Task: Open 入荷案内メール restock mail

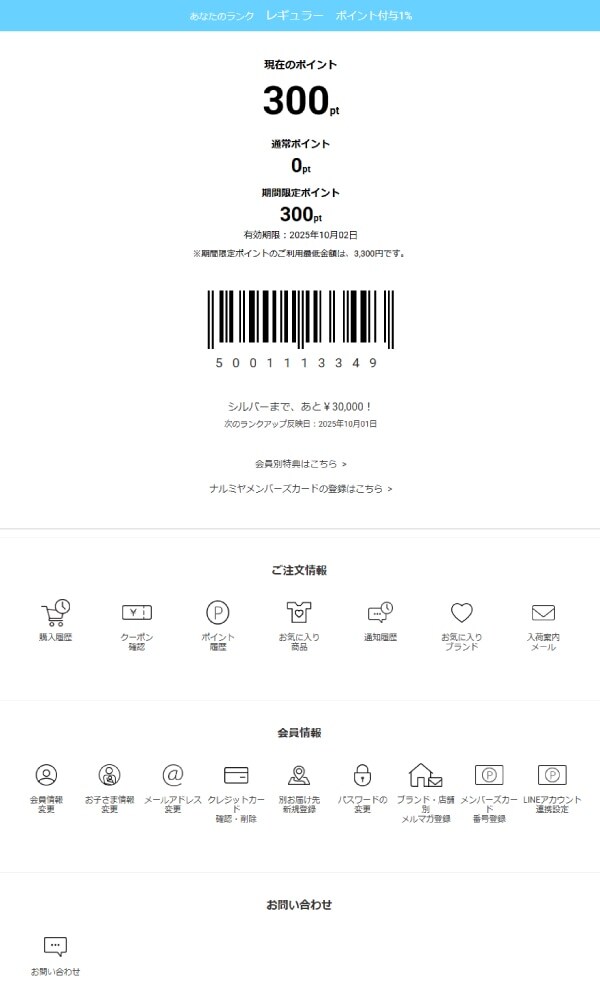Action: pos(543,625)
